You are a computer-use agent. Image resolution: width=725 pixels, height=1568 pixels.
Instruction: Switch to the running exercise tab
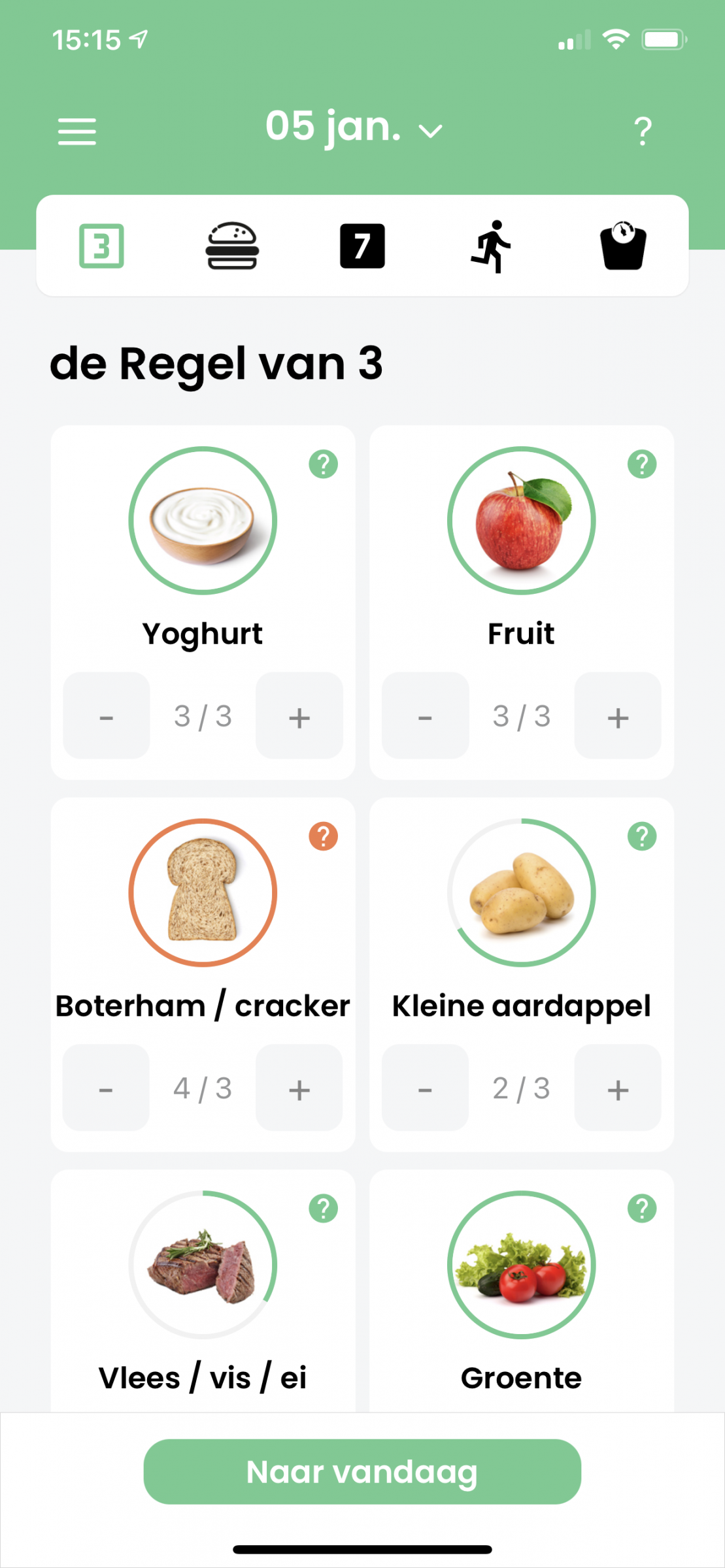(492, 246)
